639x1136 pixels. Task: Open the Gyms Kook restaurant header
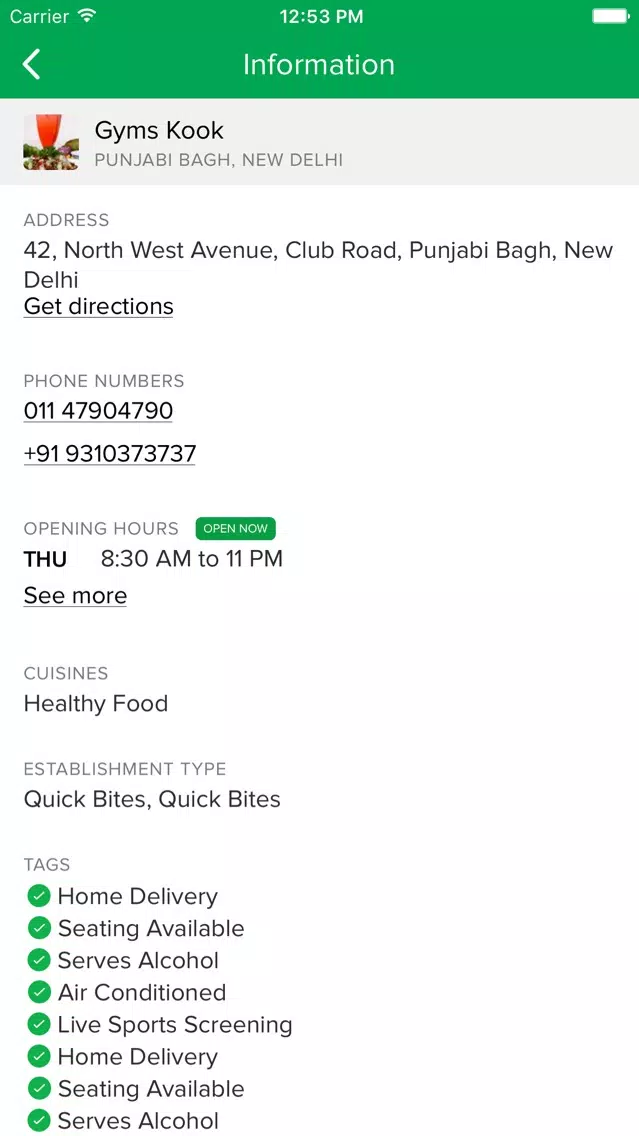(x=320, y=142)
